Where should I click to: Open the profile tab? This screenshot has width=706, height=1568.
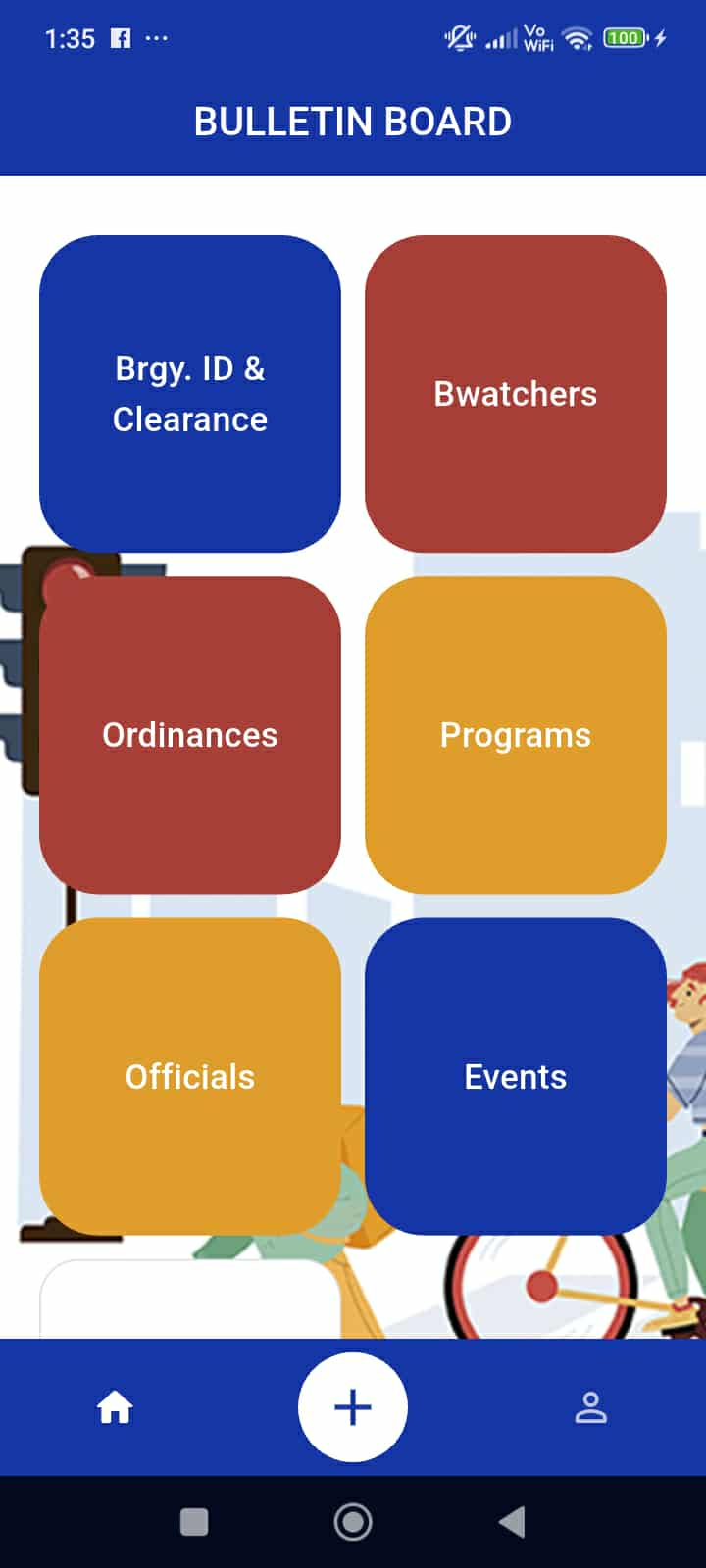590,1408
